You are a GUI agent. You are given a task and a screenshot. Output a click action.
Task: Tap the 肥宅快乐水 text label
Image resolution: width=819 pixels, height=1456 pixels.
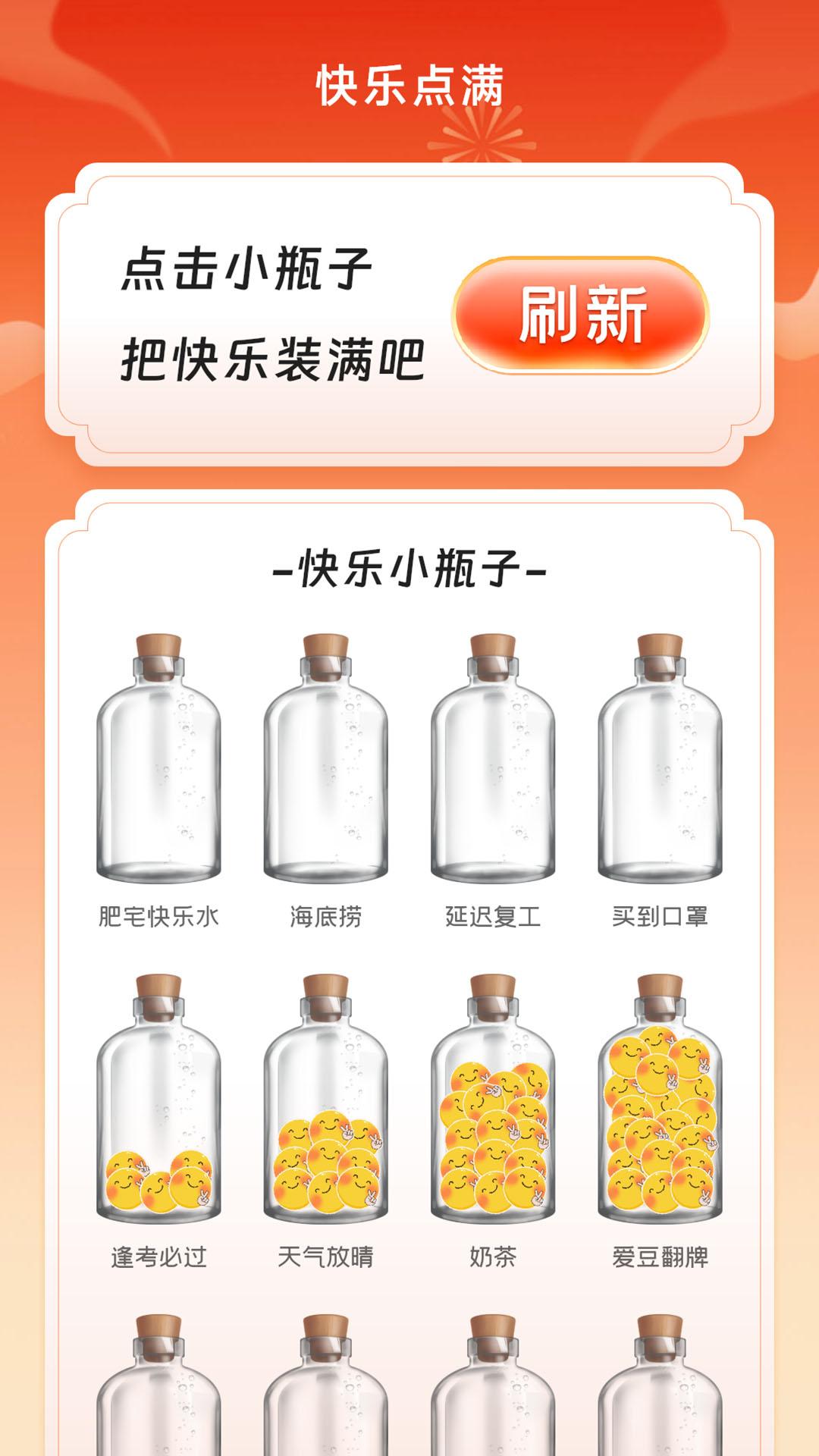(x=158, y=915)
